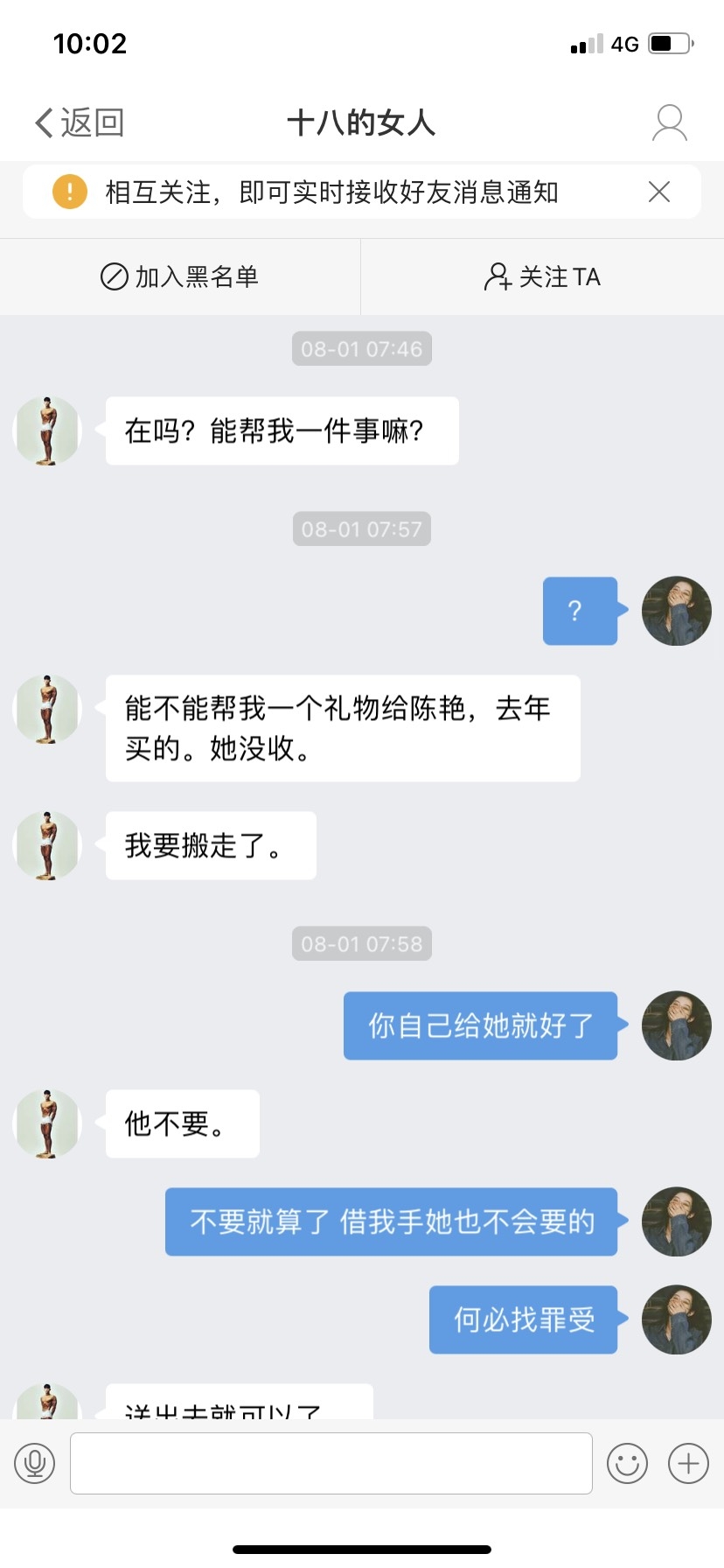Viewport: 724px width, 1568px height.
Task: Focus the message text input field
Action: pyautogui.click(x=331, y=1462)
